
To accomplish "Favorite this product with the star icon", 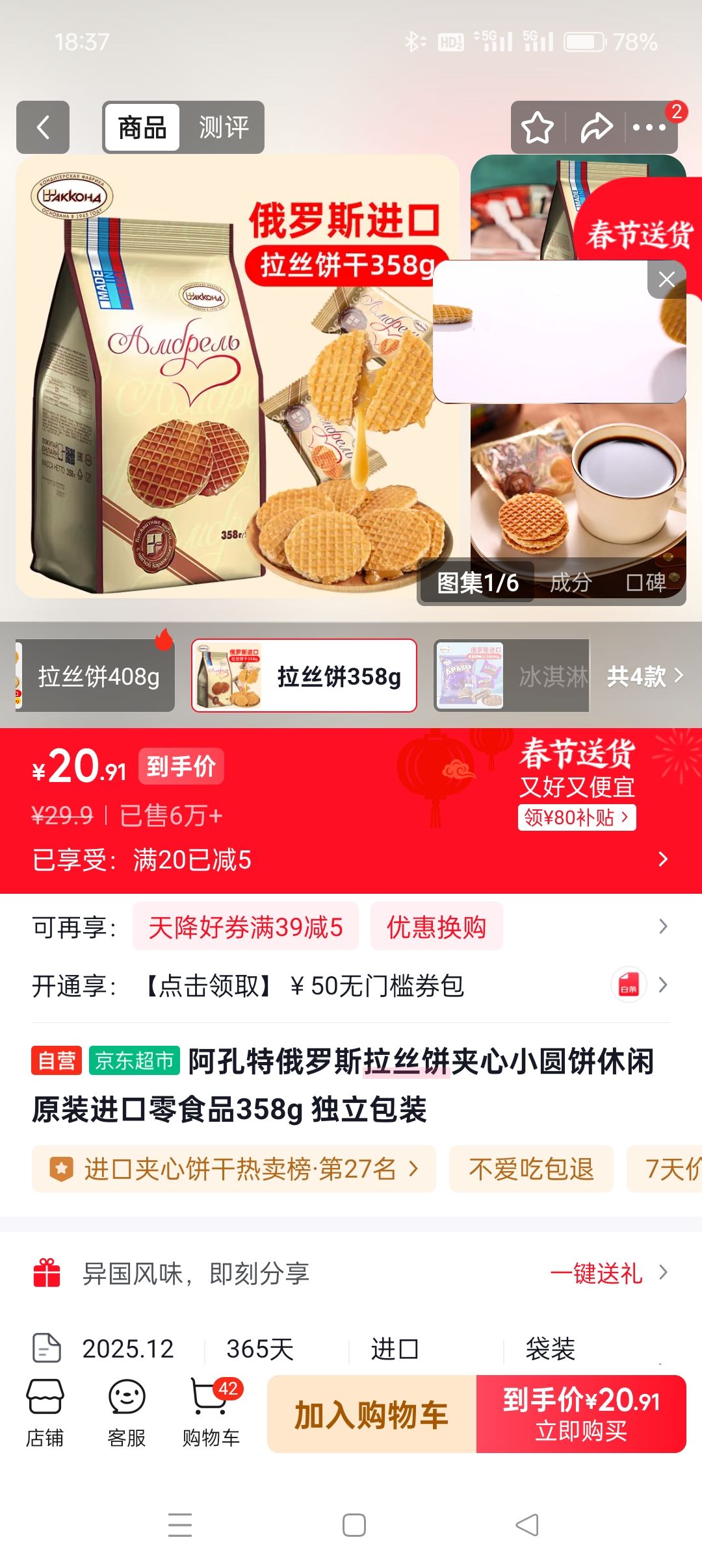I will pos(538,127).
